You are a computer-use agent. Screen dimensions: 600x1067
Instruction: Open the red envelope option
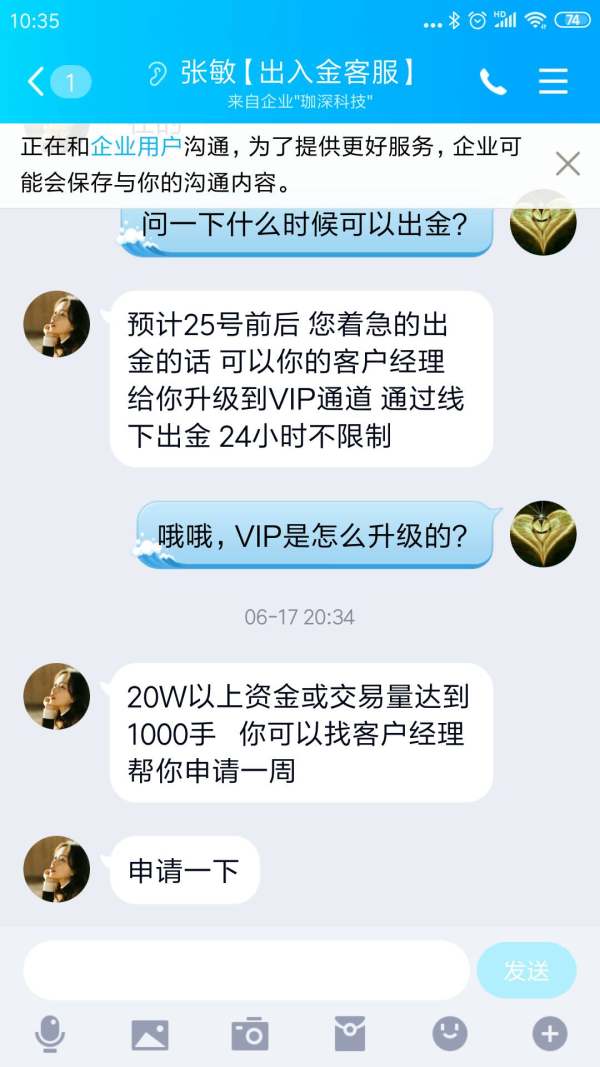[350, 1034]
